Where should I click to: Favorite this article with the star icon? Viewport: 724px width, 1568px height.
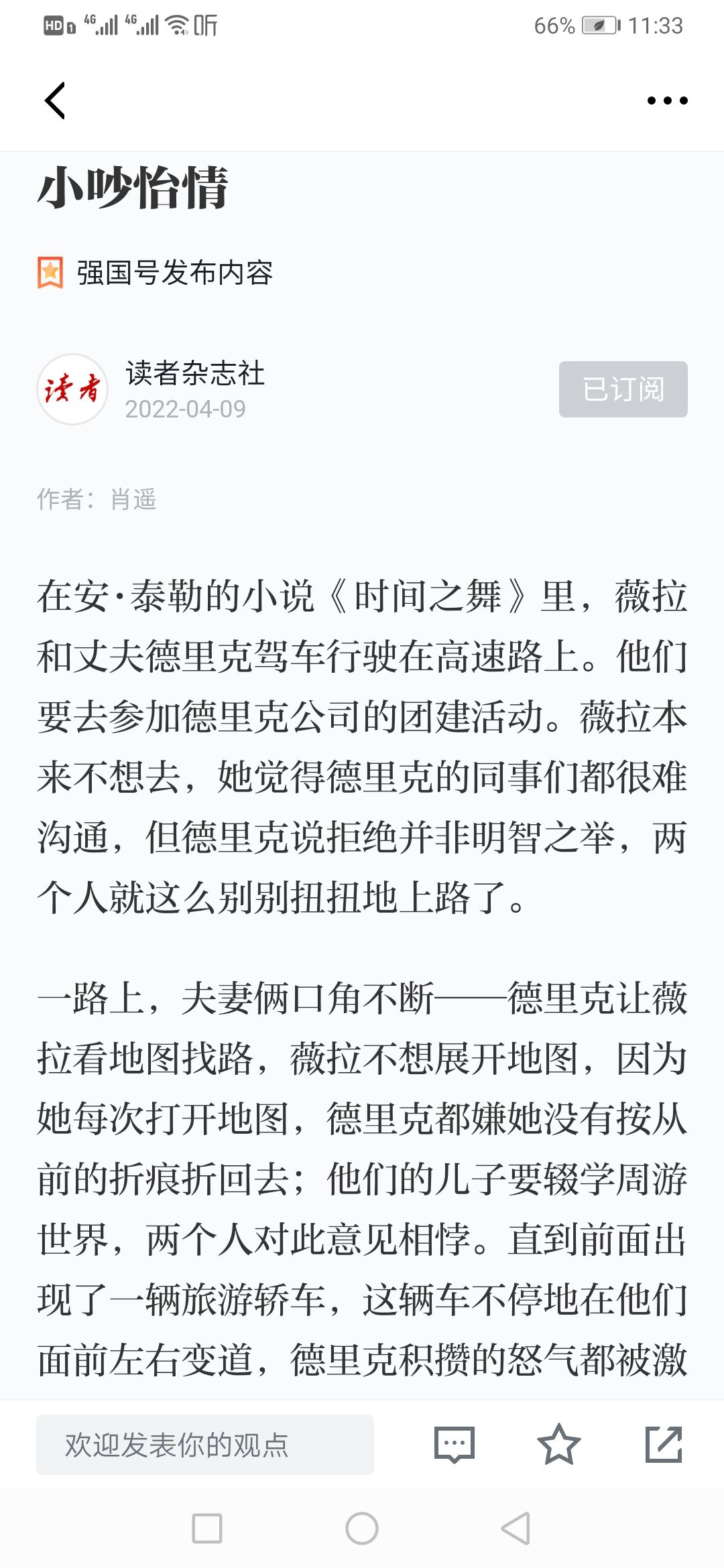click(558, 1444)
